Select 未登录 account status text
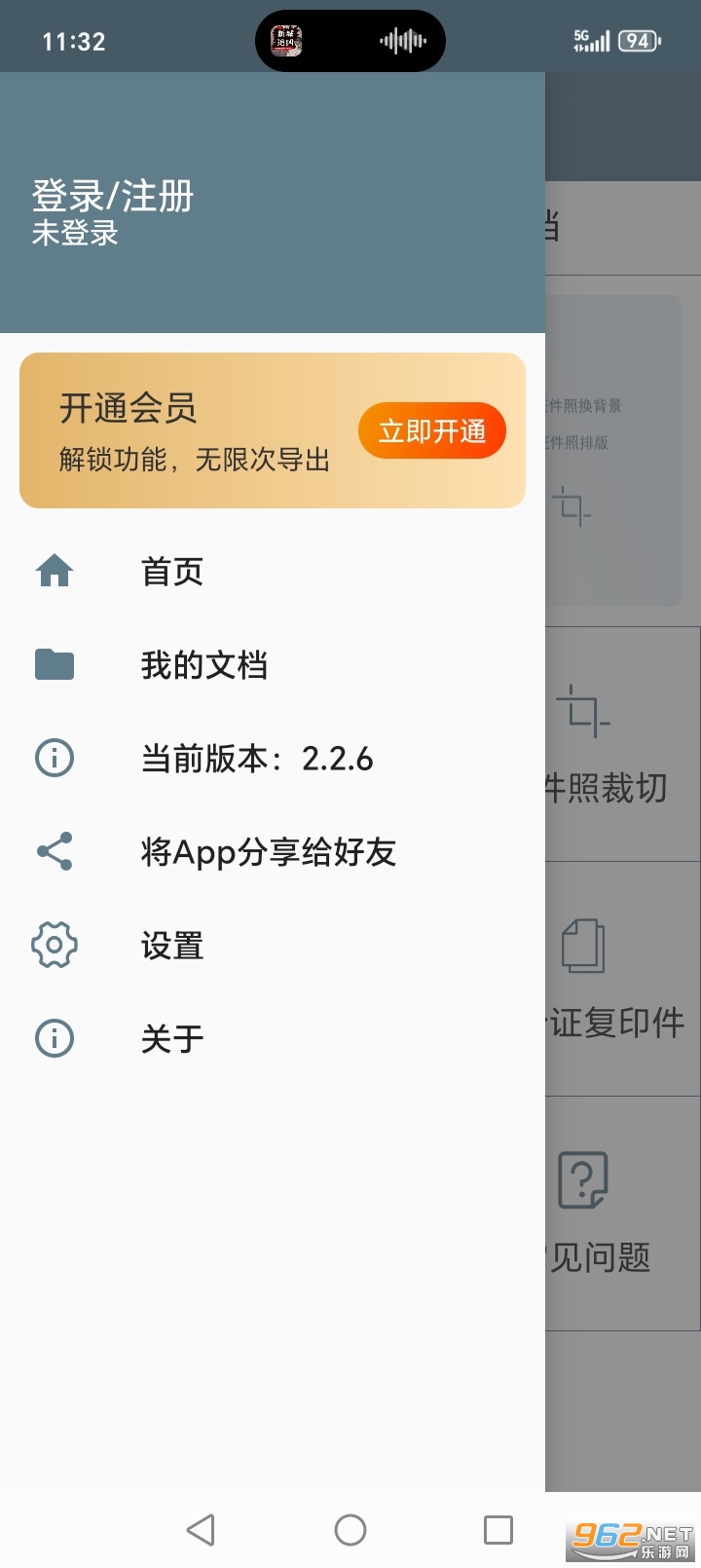This screenshot has height=1568, width=701. point(73,234)
